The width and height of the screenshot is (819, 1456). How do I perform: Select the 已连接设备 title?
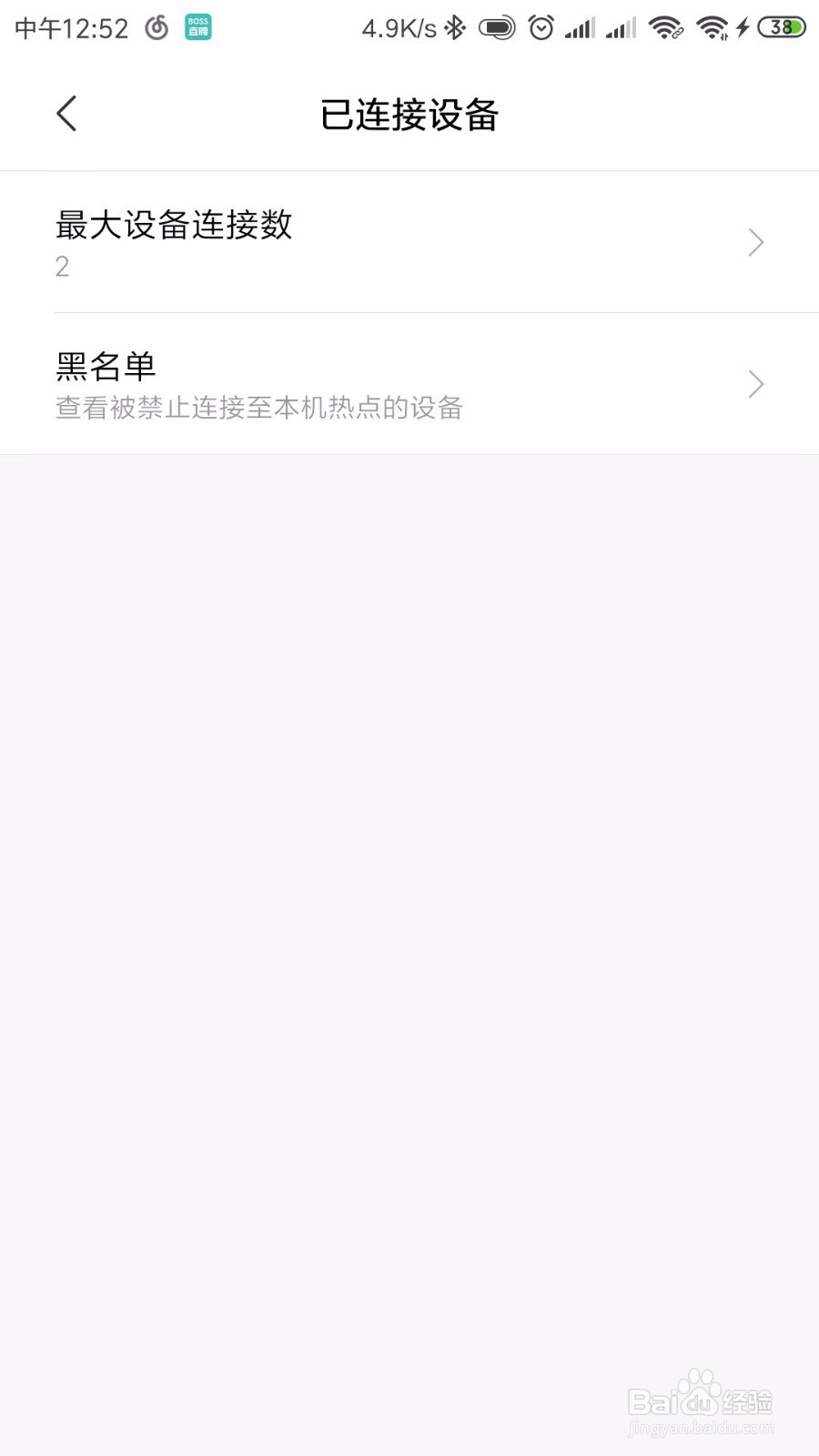click(409, 115)
